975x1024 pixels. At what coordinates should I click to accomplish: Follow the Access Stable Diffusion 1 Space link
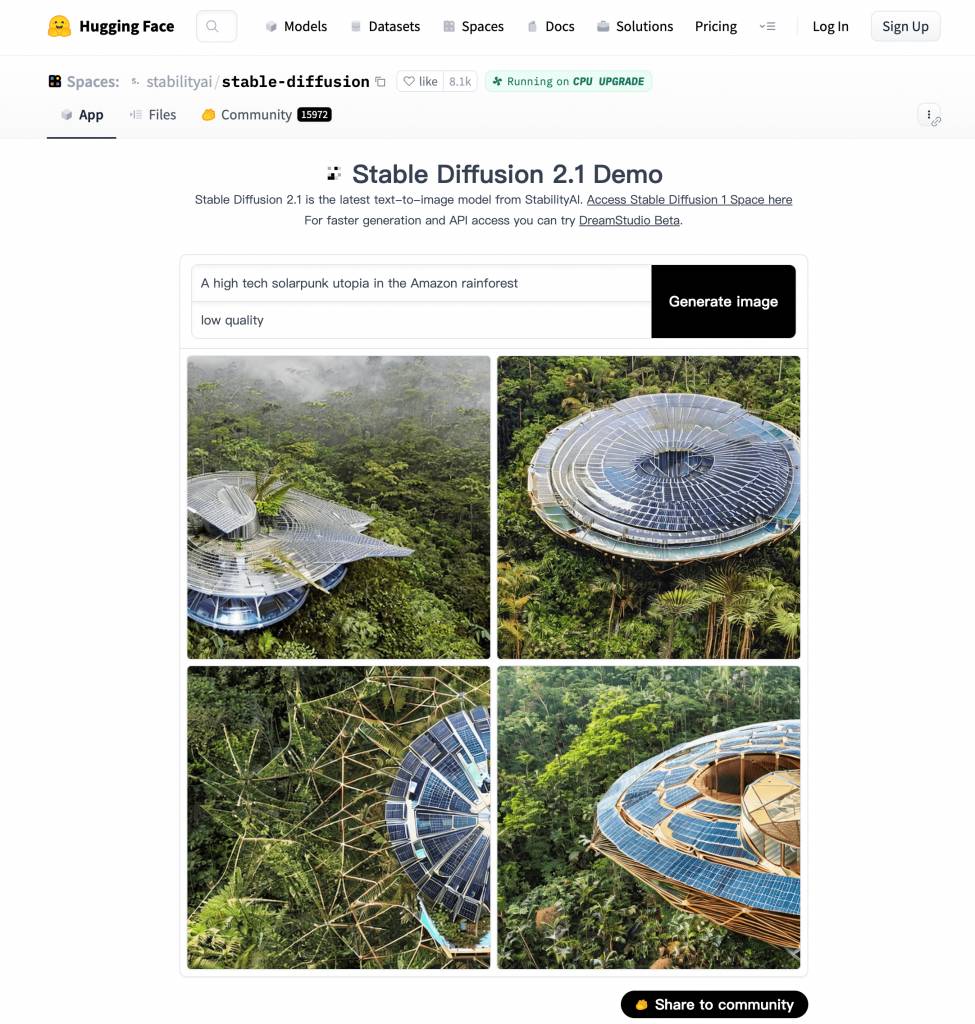(x=689, y=200)
